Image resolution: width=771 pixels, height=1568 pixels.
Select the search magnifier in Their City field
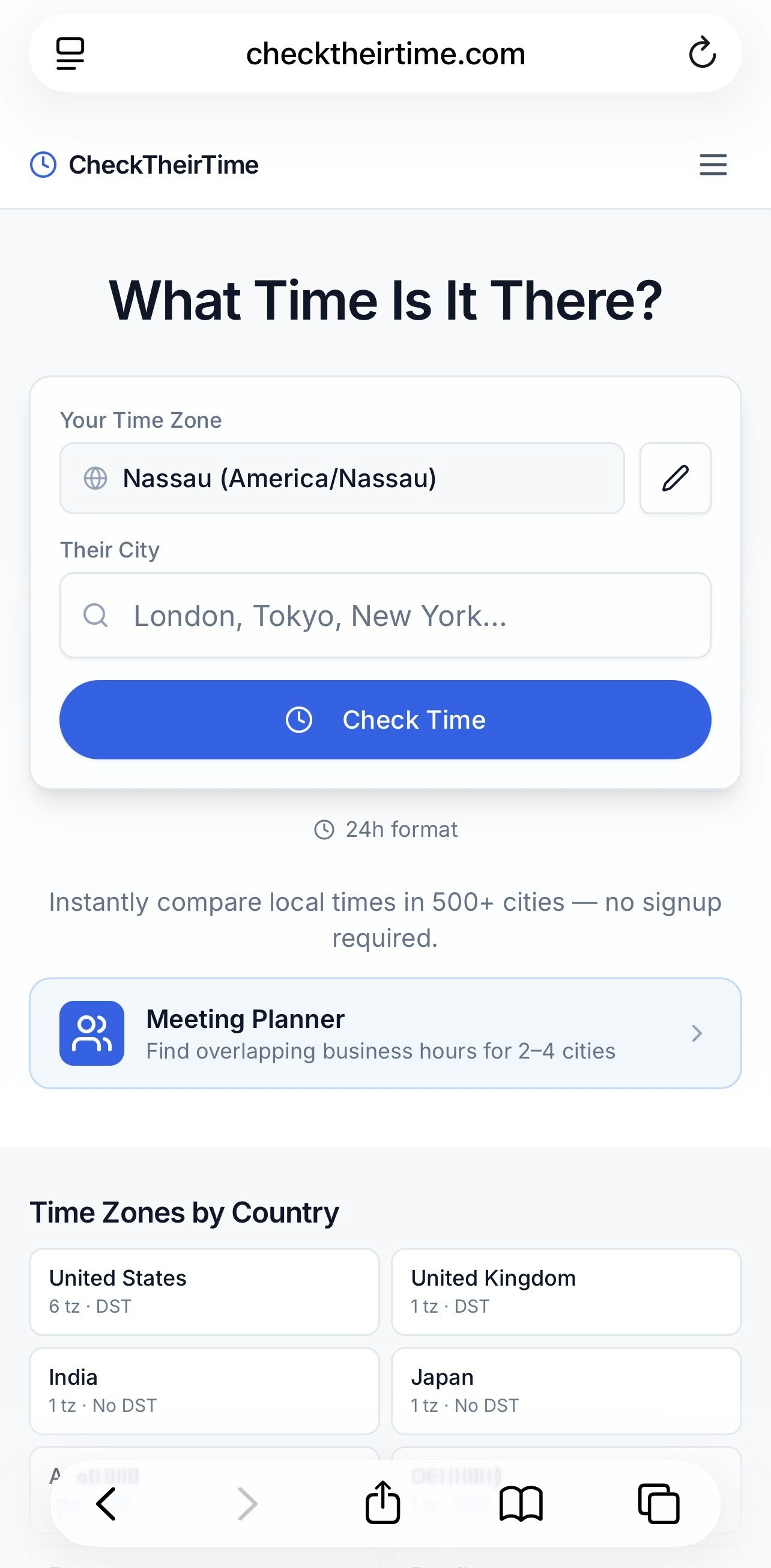click(x=95, y=615)
